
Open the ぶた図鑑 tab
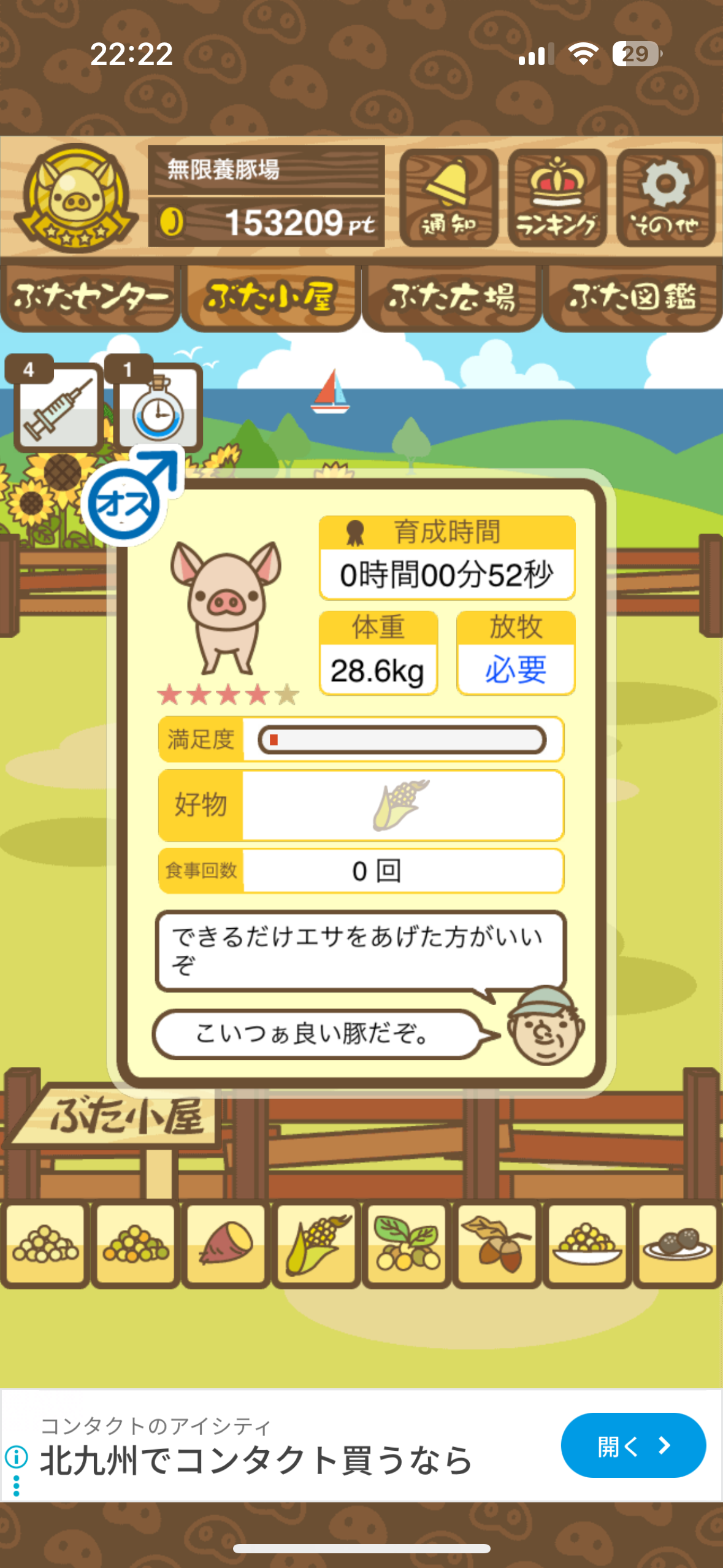632,298
